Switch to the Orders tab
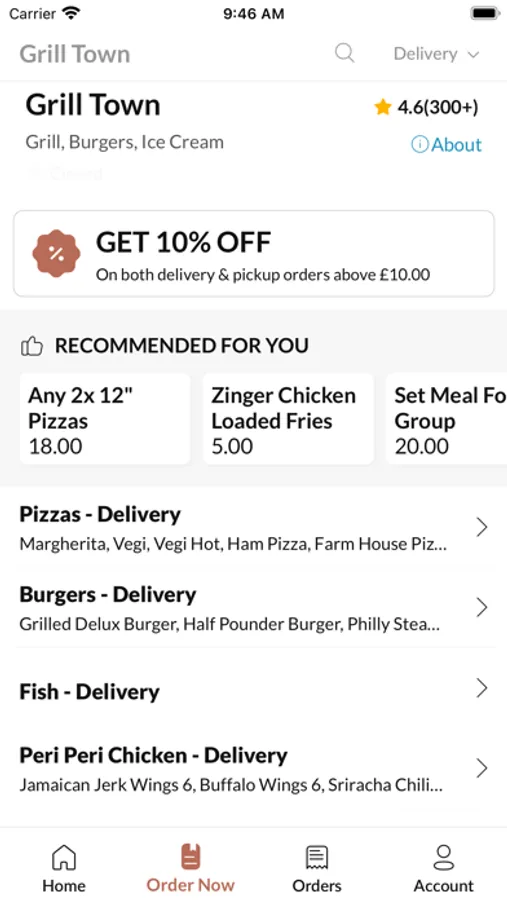Viewport: 507px width, 900px height. click(x=317, y=868)
